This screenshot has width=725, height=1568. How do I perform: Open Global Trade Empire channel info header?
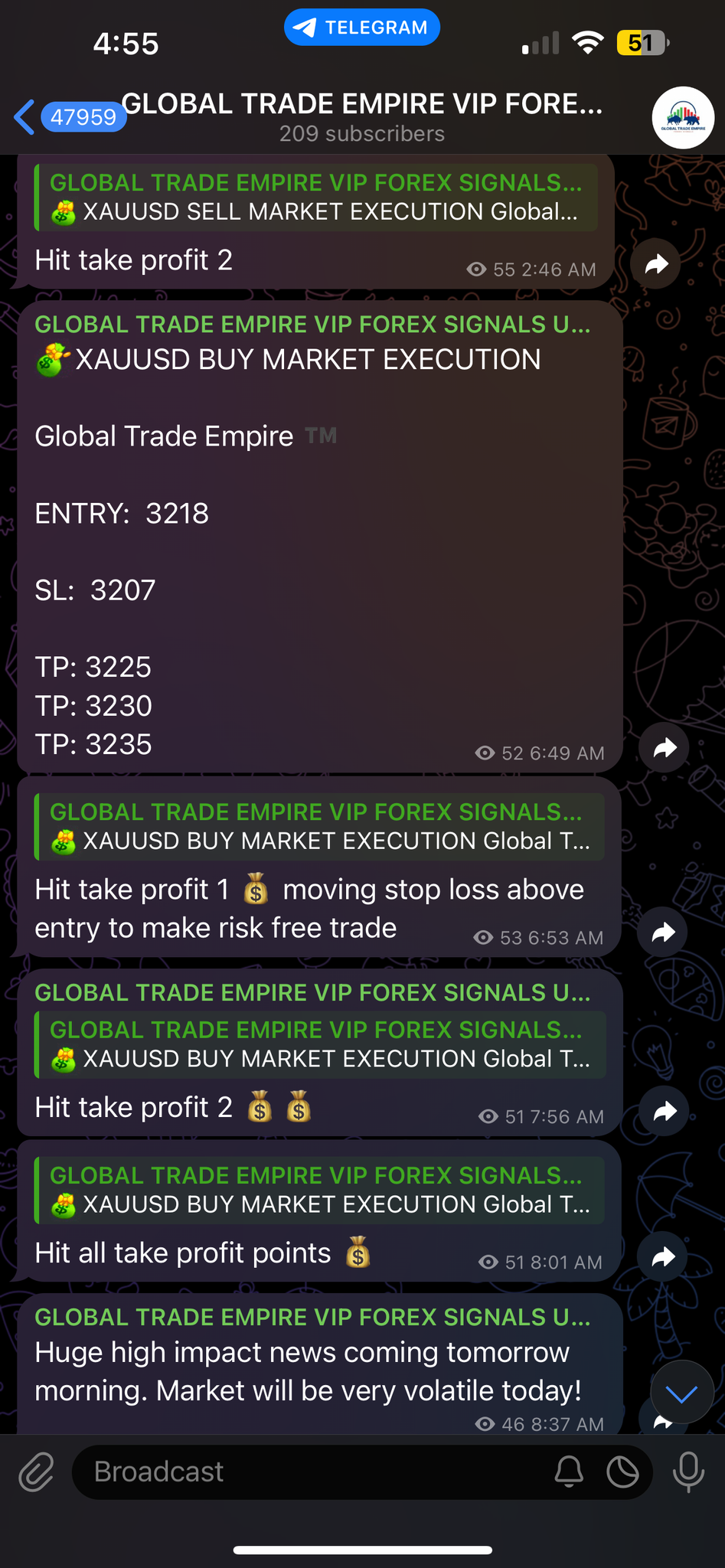coord(361,116)
